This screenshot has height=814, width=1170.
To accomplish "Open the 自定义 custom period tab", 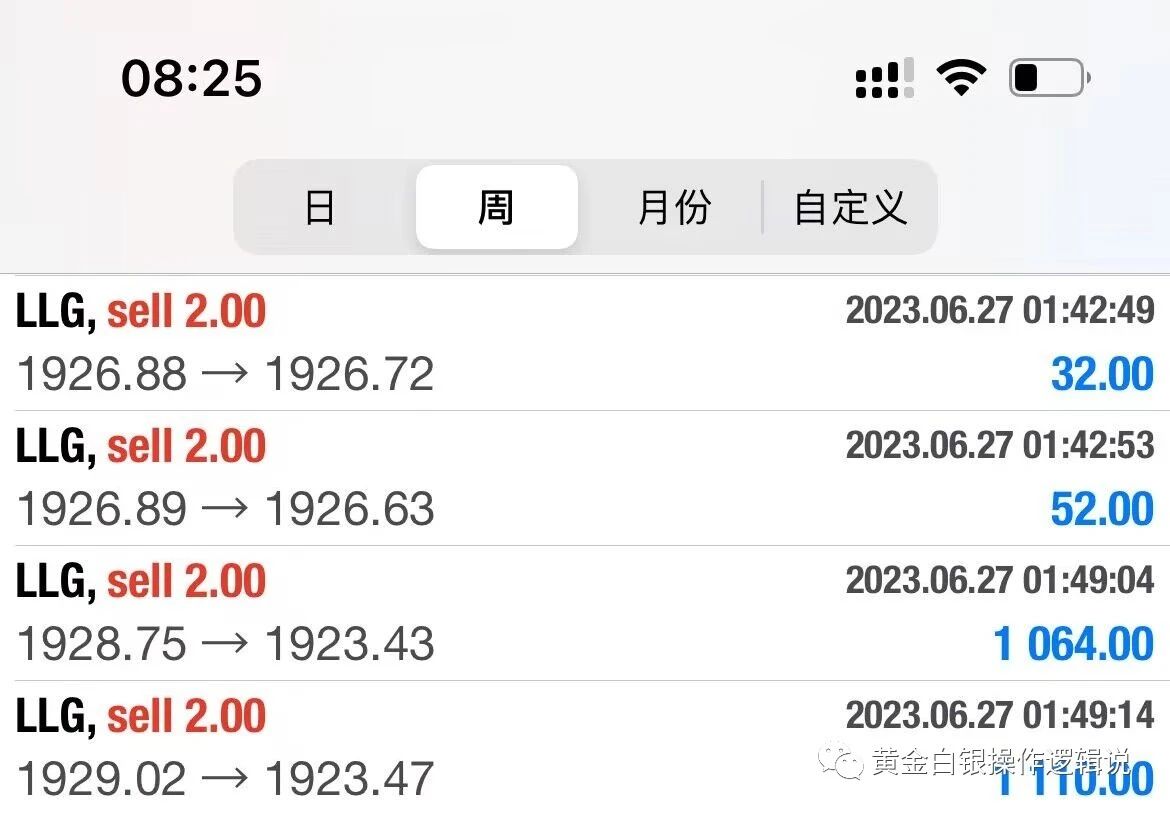I will [850, 208].
